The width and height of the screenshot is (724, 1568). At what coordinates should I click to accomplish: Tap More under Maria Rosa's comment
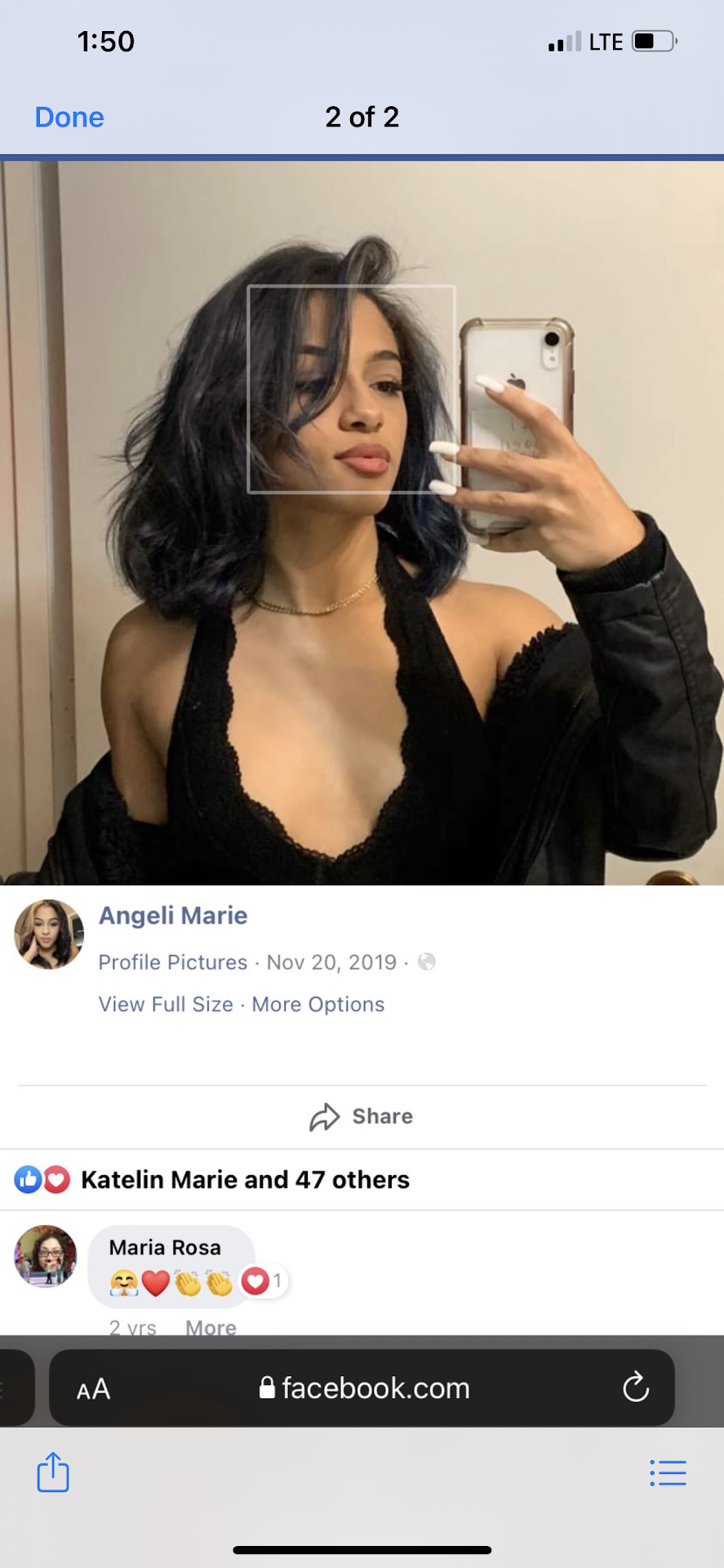[211, 1327]
